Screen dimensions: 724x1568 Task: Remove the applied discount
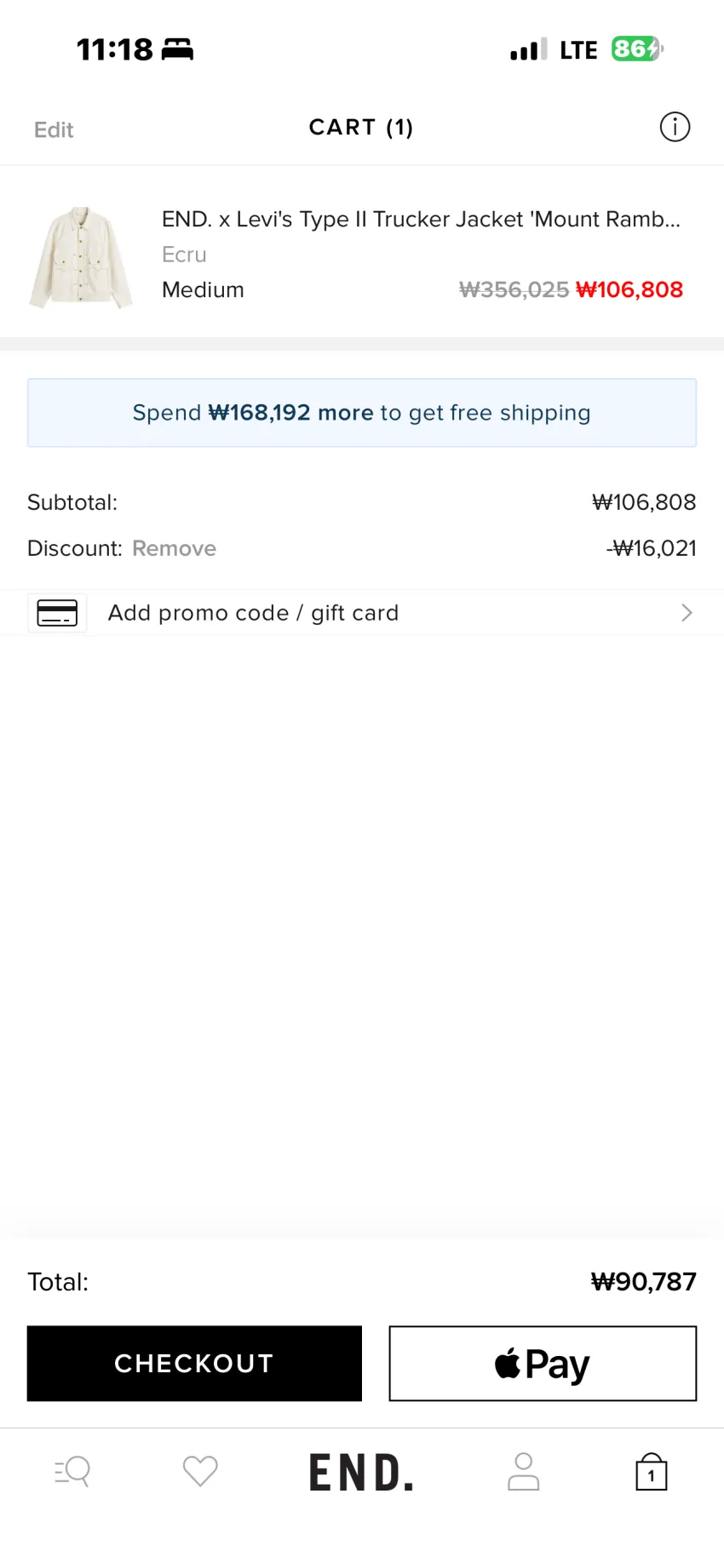pos(174,548)
